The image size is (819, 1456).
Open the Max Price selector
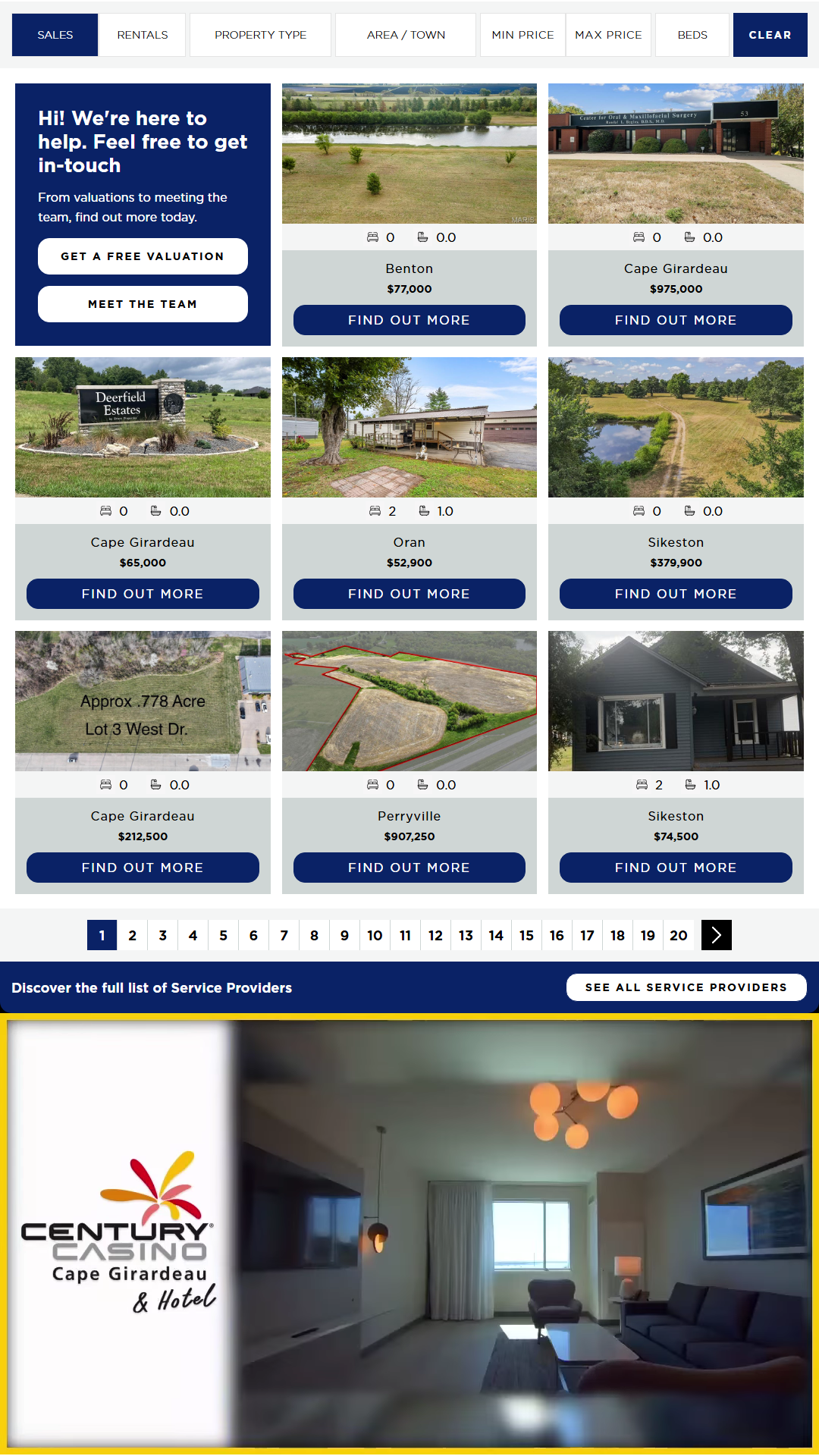(608, 35)
